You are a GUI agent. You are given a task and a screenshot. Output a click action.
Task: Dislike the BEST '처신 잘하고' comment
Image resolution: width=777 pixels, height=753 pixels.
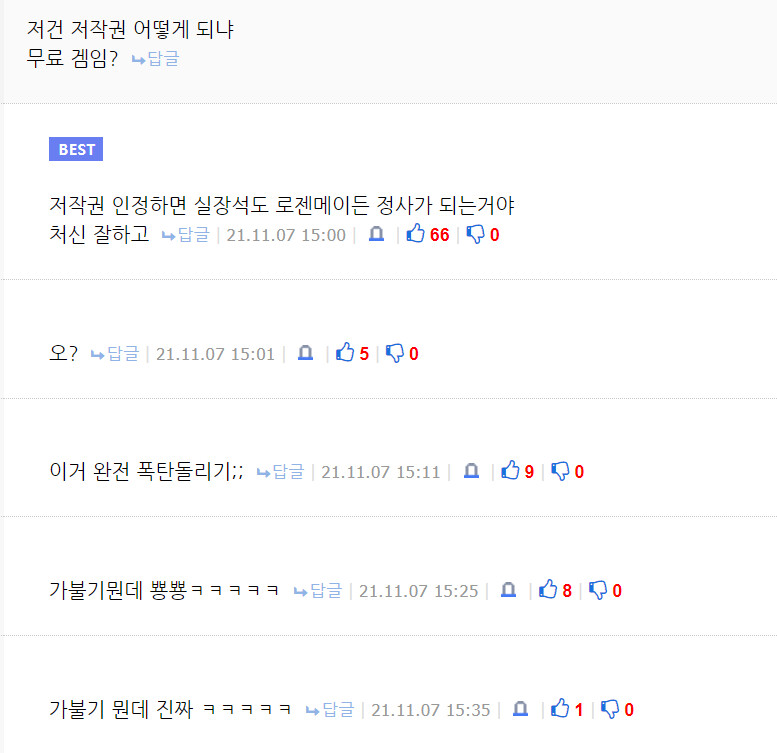476,235
